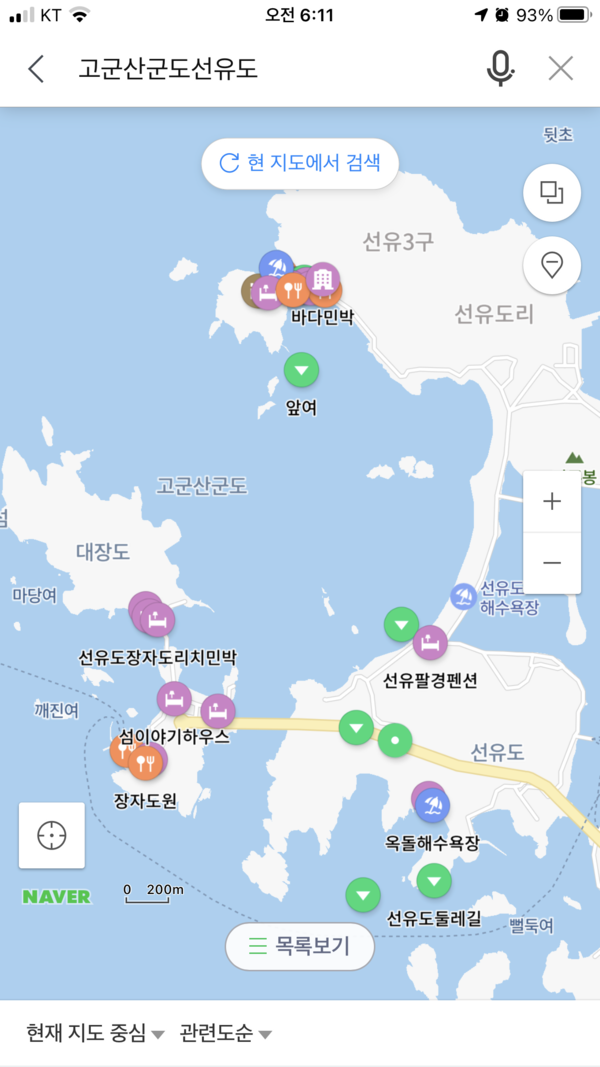
Task: Select the 섬이야기하우스 lodging marker
Action: [175, 698]
